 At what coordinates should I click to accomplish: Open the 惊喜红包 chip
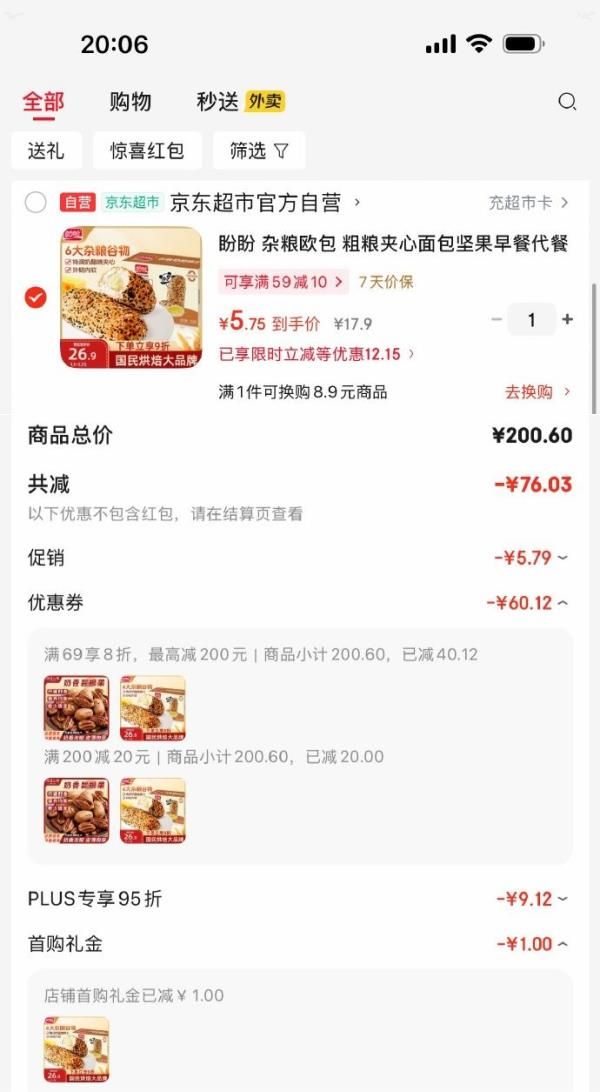point(147,151)
